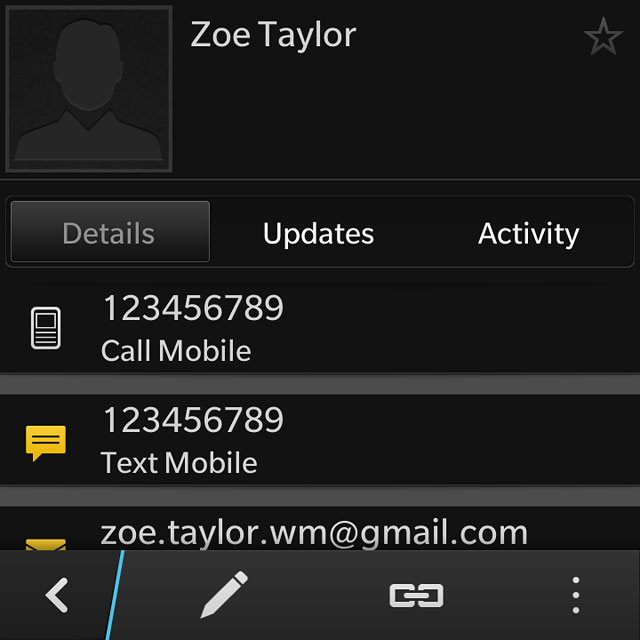Mark Zoe Taylor as favorite with the star

coord(602,38)
